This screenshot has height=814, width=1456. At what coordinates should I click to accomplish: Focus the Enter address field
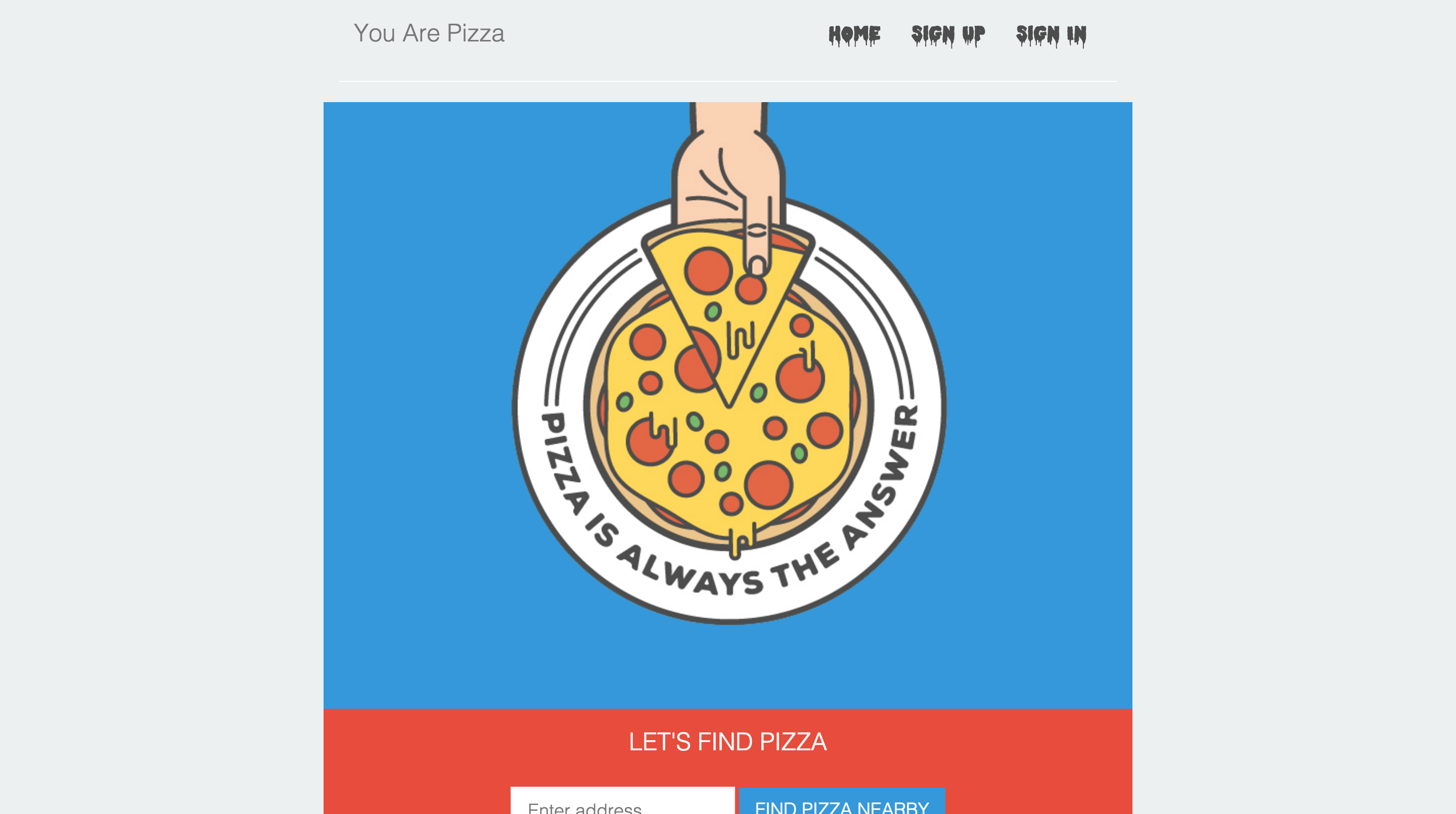622,803
